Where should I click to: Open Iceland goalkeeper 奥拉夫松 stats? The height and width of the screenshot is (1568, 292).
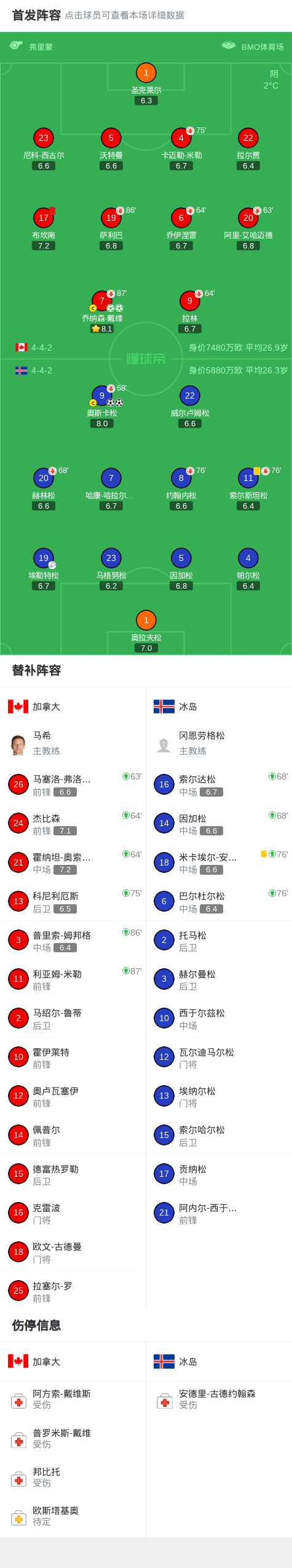(146, 631)
